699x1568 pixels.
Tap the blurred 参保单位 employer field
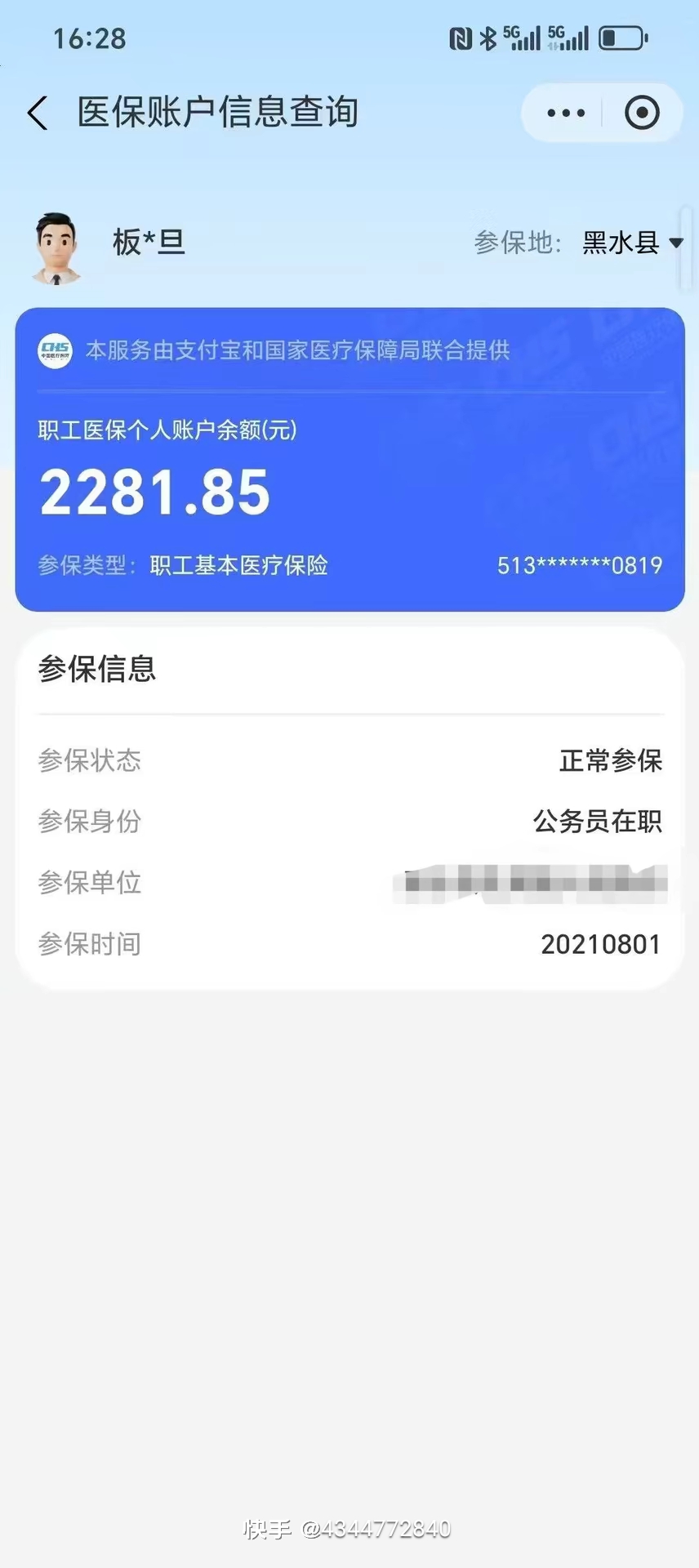tap(528, 883)
